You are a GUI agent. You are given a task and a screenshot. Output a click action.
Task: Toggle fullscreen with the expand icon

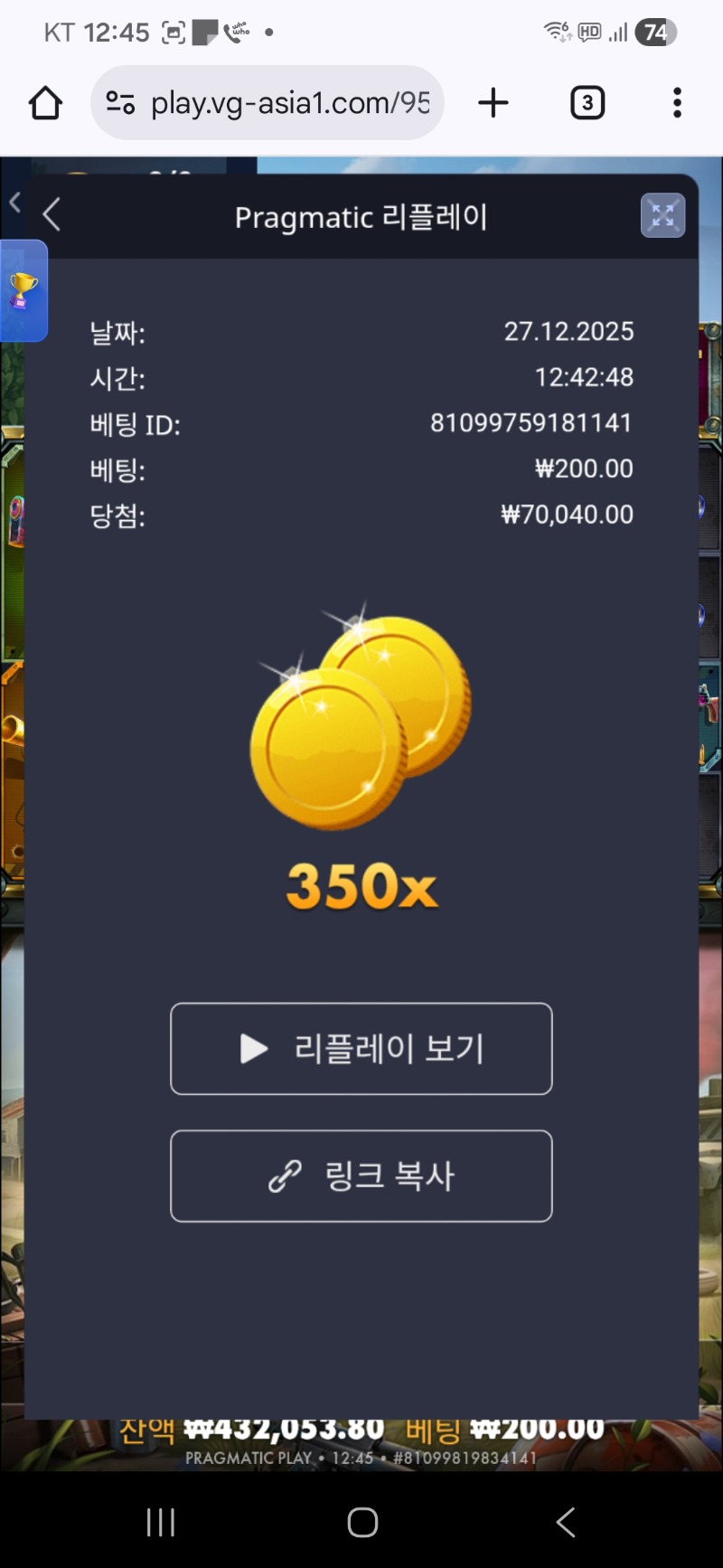[662, 216]
